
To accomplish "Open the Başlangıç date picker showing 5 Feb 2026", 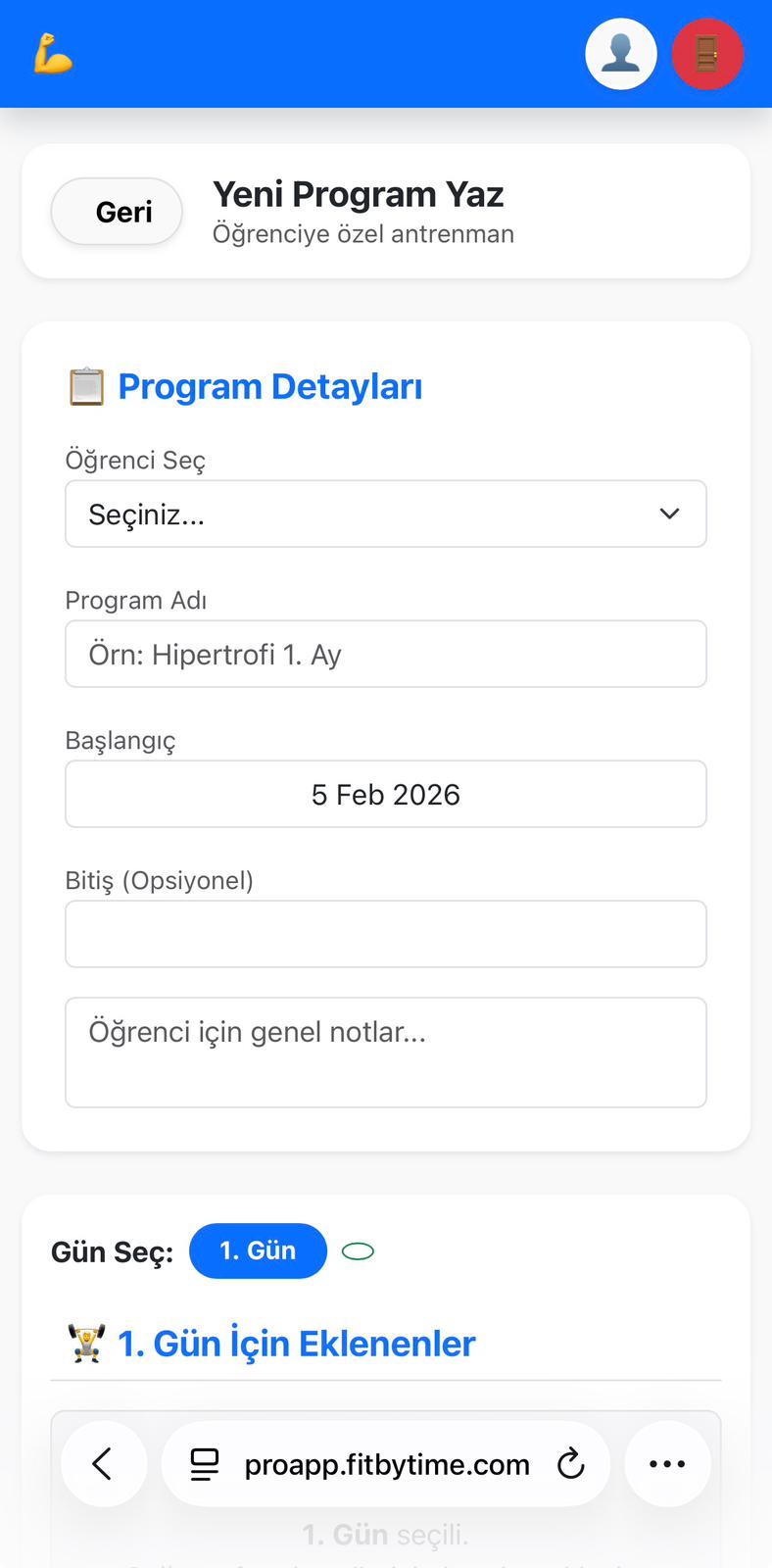I will pyautogui.click(x=386, y=794).
